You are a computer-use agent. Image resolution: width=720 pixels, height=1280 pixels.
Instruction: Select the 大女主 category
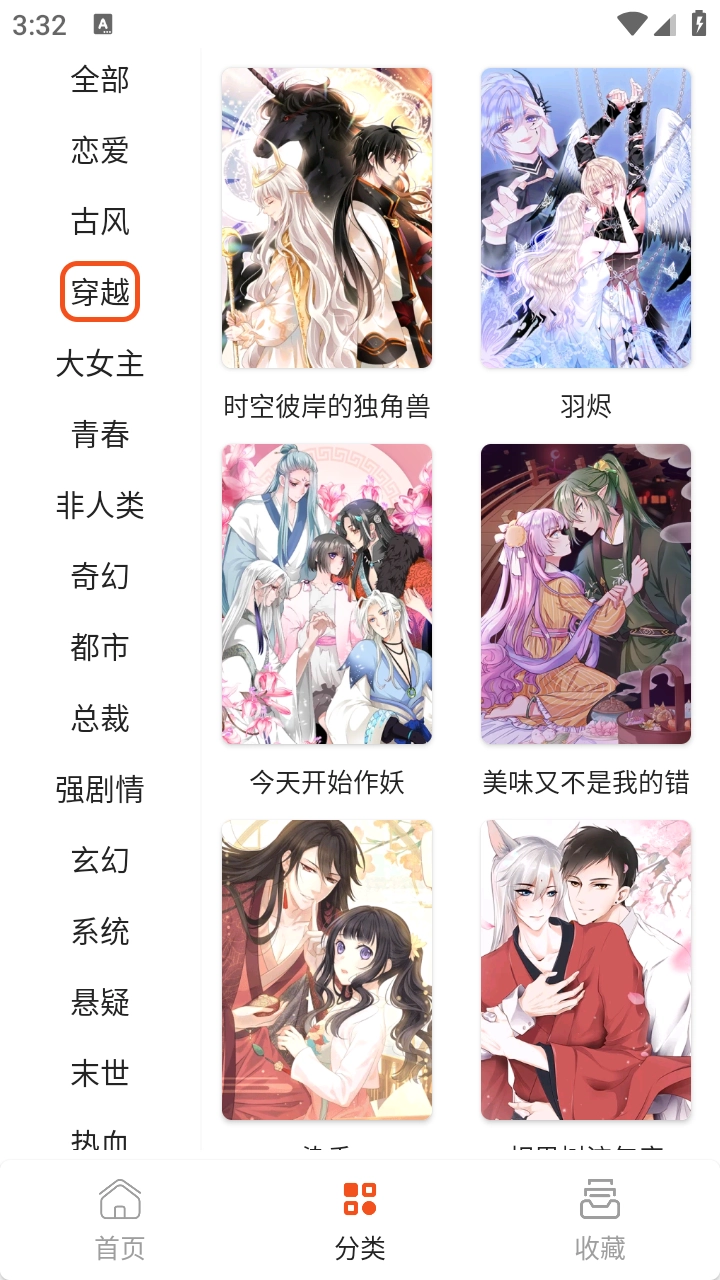click(99, 364)
